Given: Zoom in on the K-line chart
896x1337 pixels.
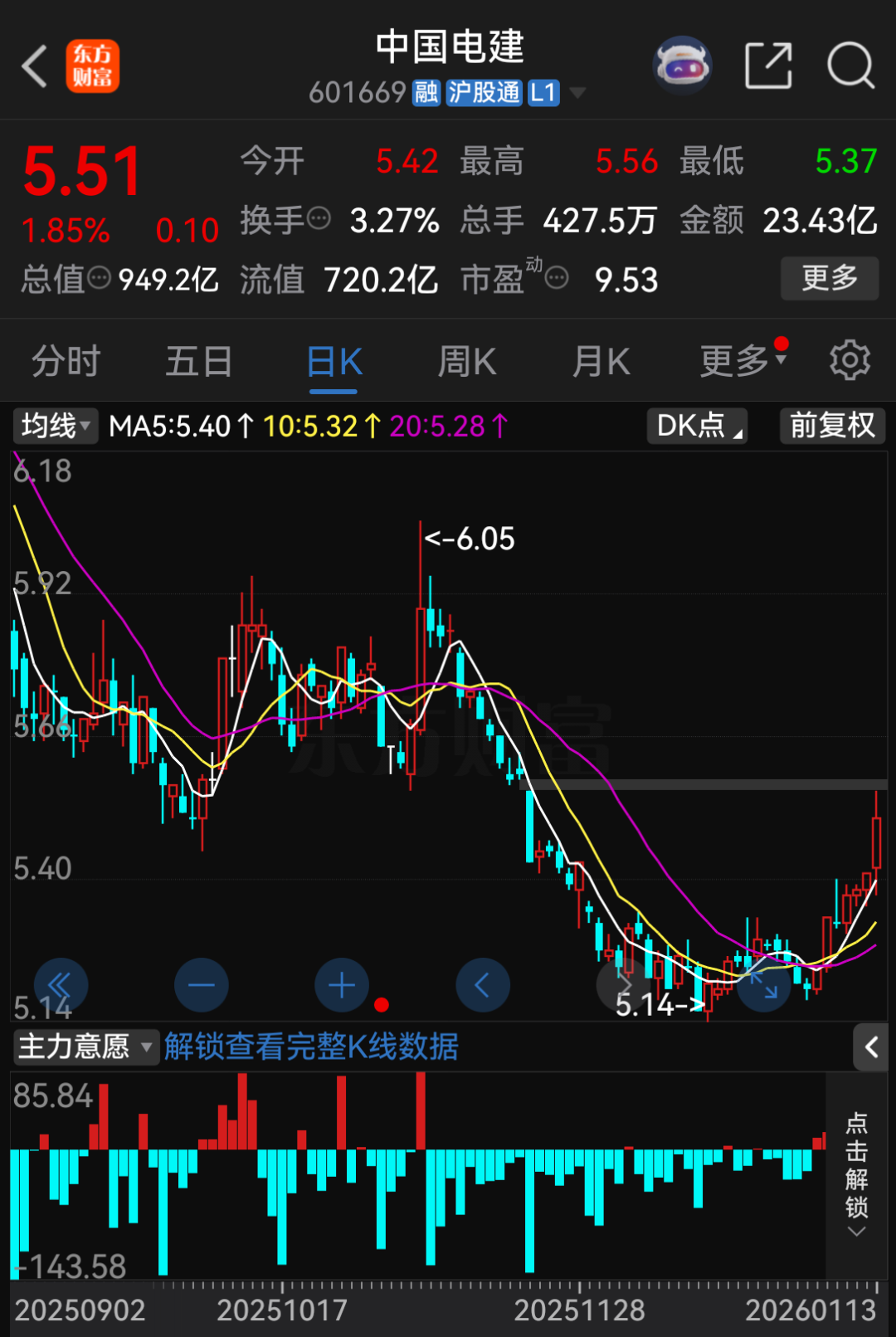Looking at the screenshot, I should 341,984.
